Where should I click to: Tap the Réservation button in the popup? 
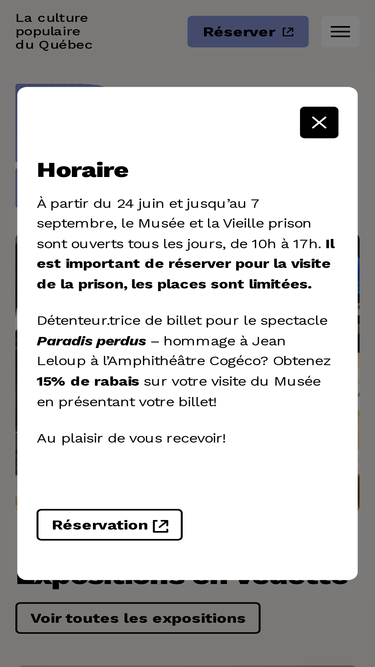[x=110, y=525]
